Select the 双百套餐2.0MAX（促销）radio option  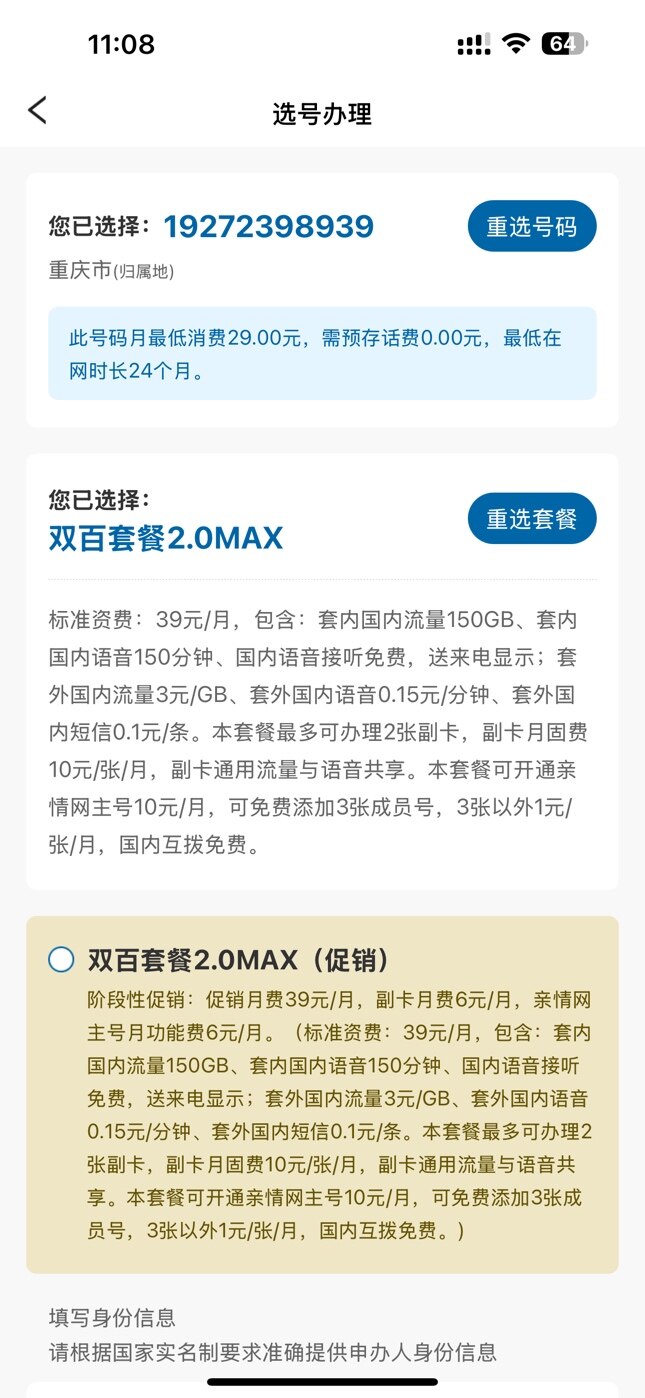click(x=61, y=960)
